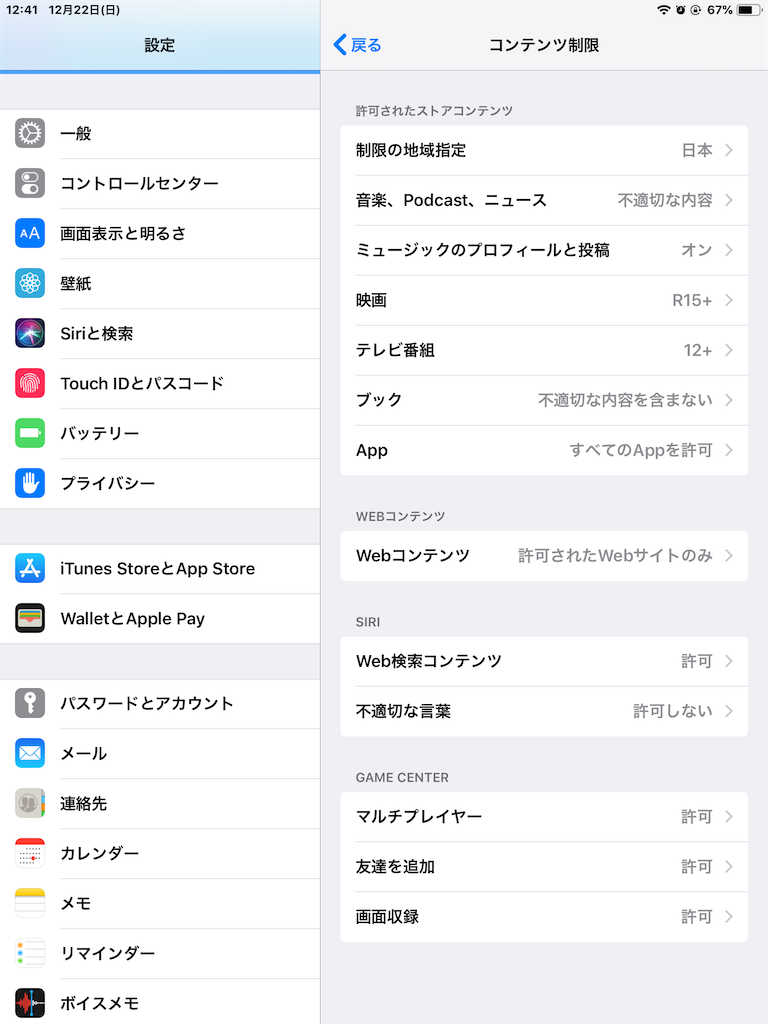The width and height of the screenshot is (768, 1024).
Task: Click the 壁紙 flower icon
Action: [x=28, y=283]
